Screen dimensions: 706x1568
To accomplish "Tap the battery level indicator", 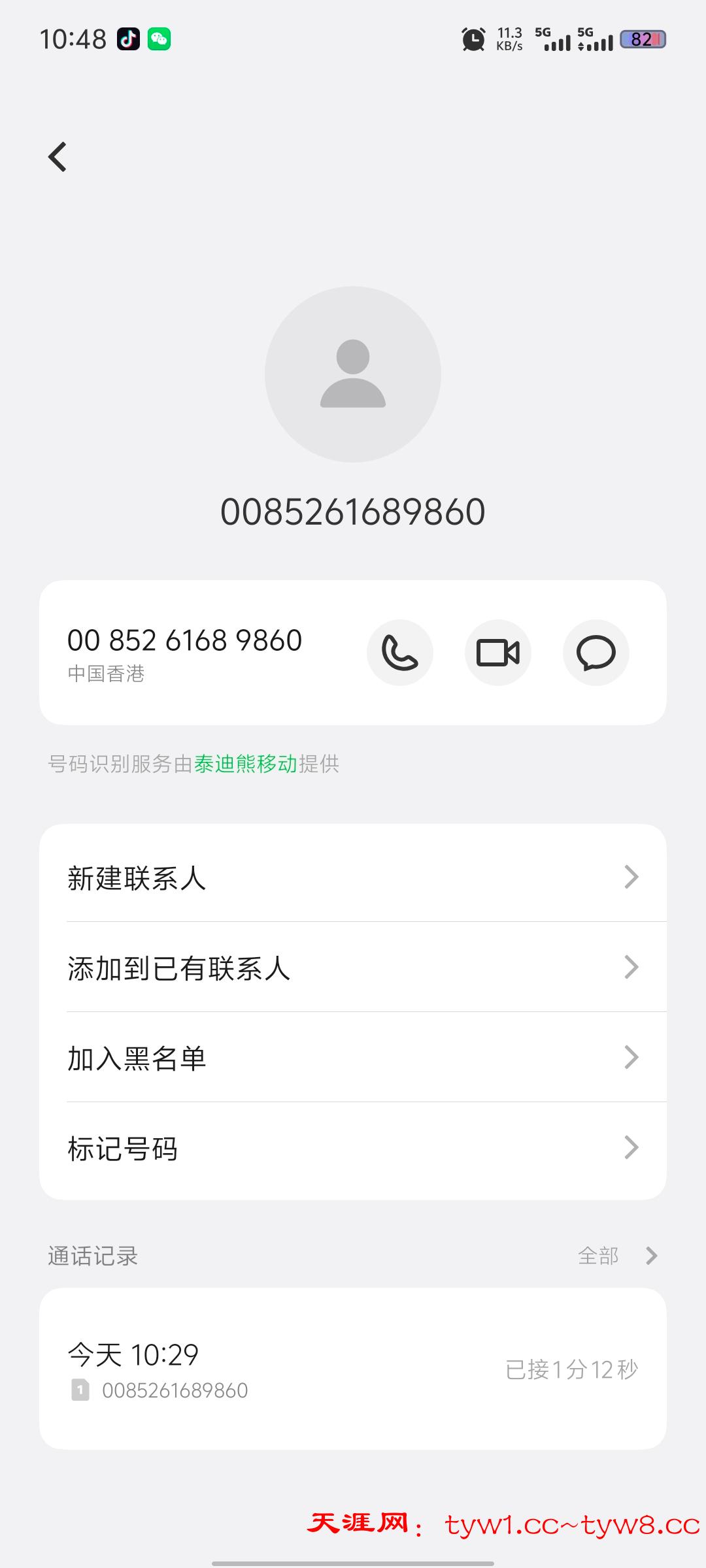I will [x=644, y=39].
